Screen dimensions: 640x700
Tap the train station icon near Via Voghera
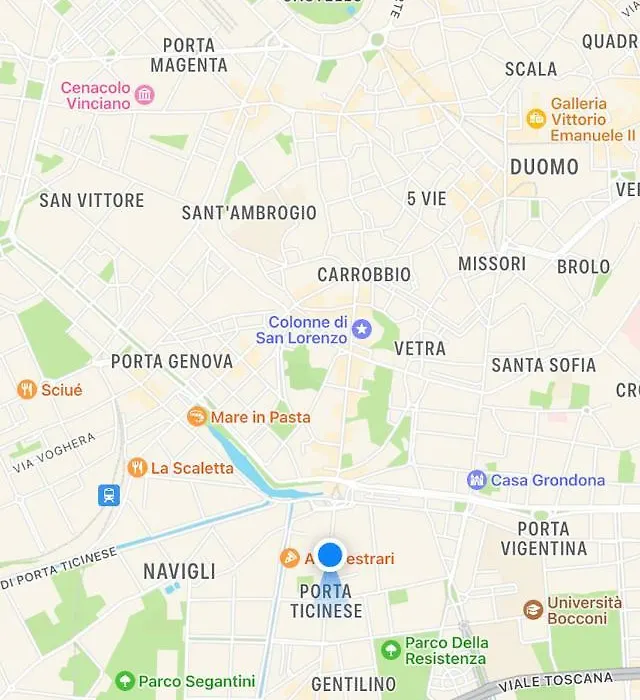[108, 494]
